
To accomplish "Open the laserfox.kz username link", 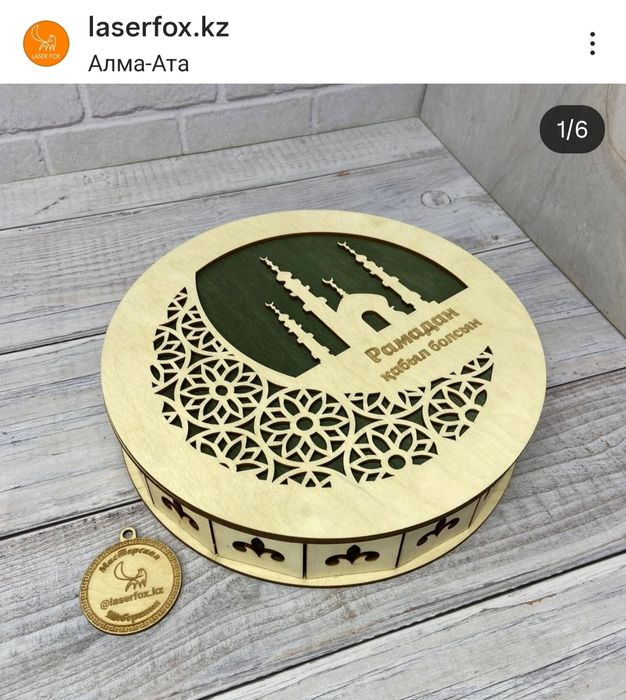I will click(158, 28).
